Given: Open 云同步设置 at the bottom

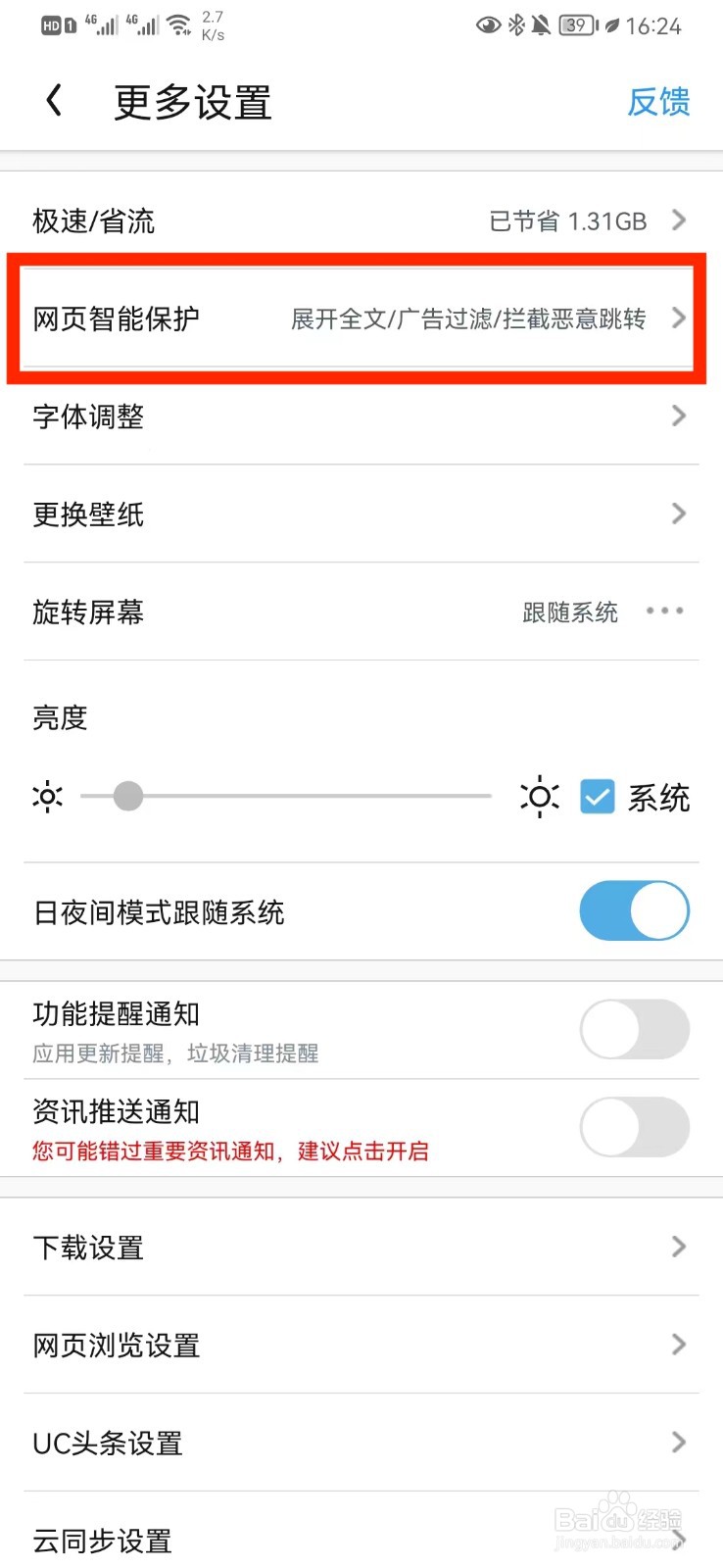Looking at the screenshot, I should (x=361, y=1541).
